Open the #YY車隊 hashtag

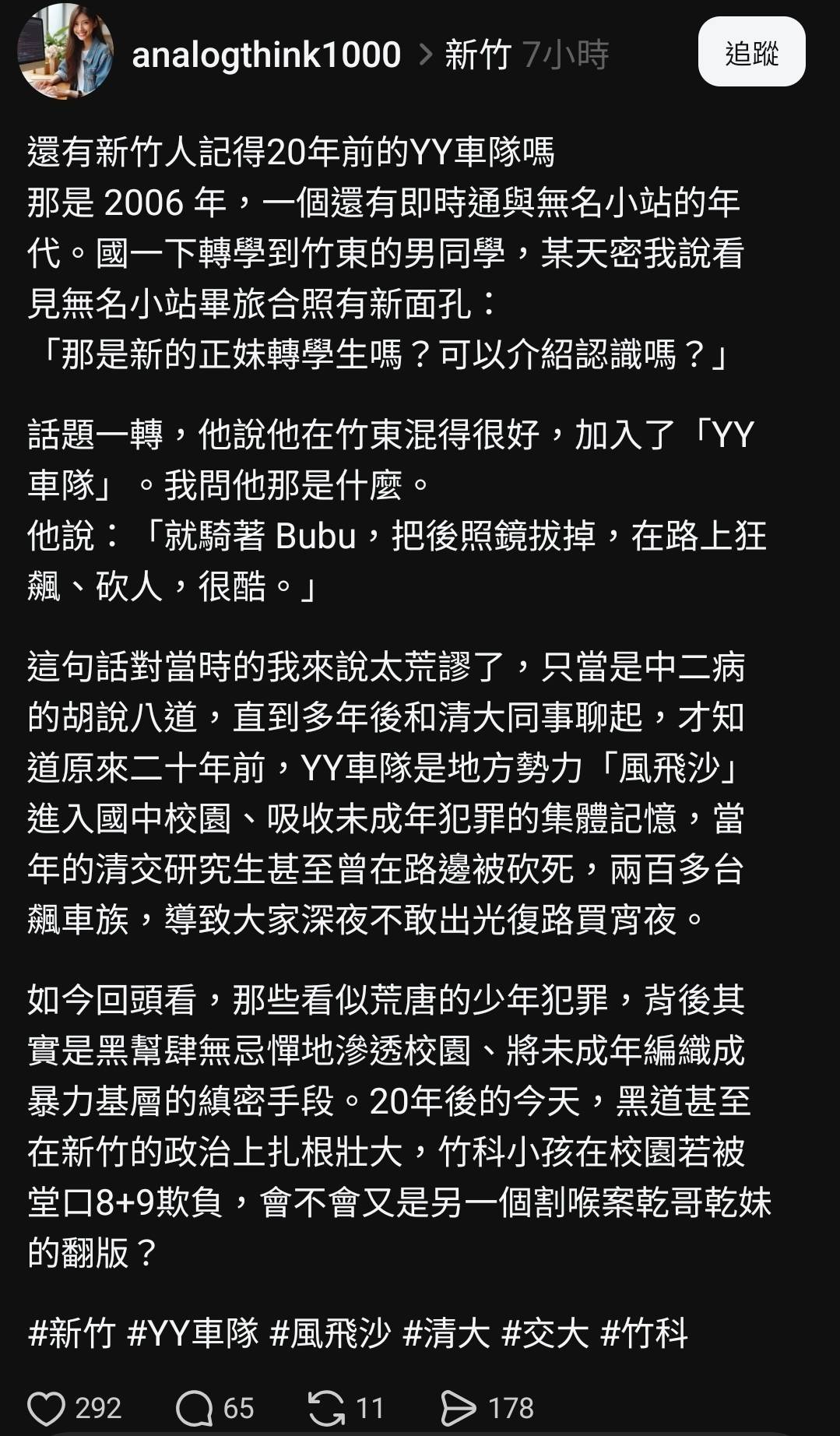point(192,1332)
